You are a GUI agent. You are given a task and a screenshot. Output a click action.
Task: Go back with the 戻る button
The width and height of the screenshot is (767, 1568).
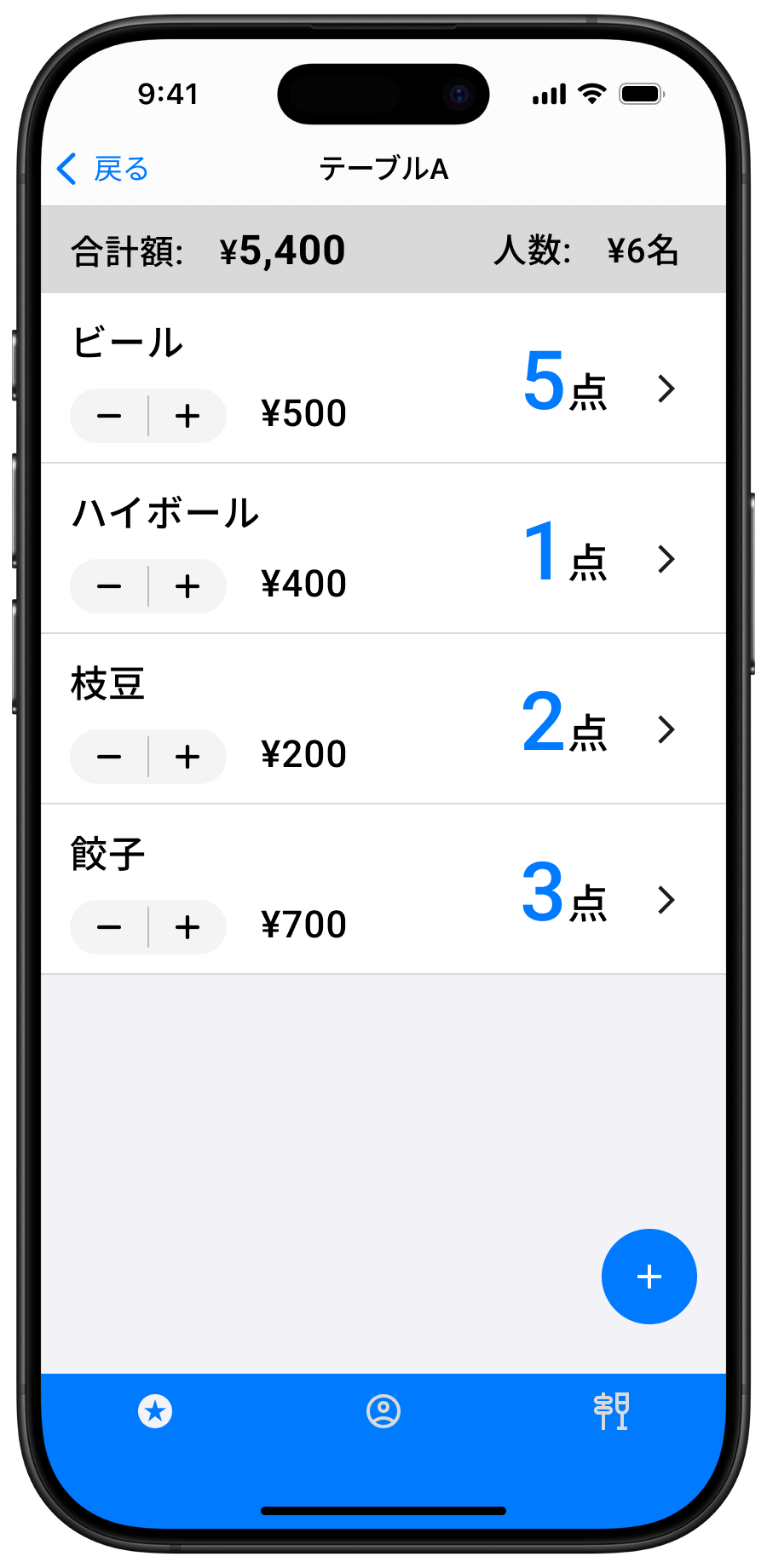(x=102, y=169)
